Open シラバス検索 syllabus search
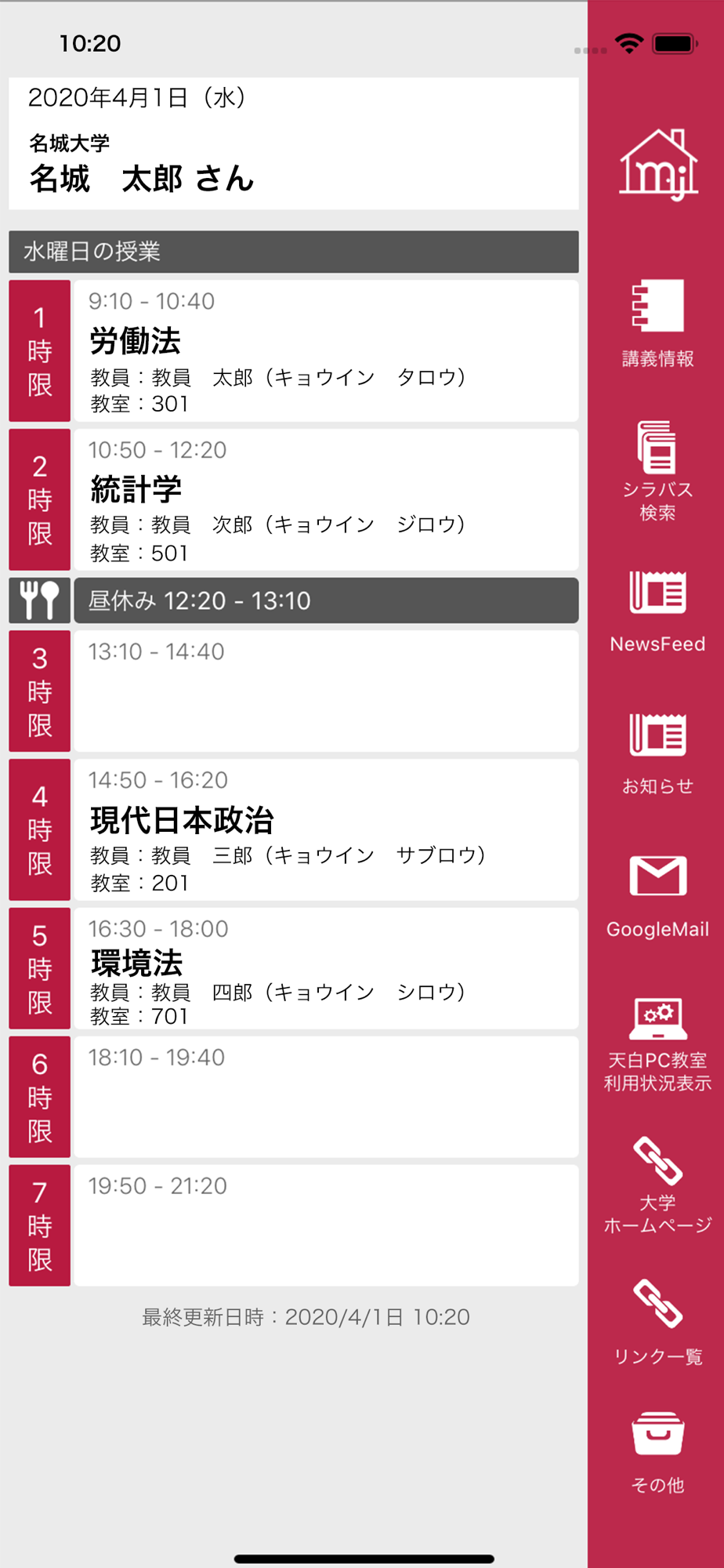 pyautogui.click(x=657, y=470)
